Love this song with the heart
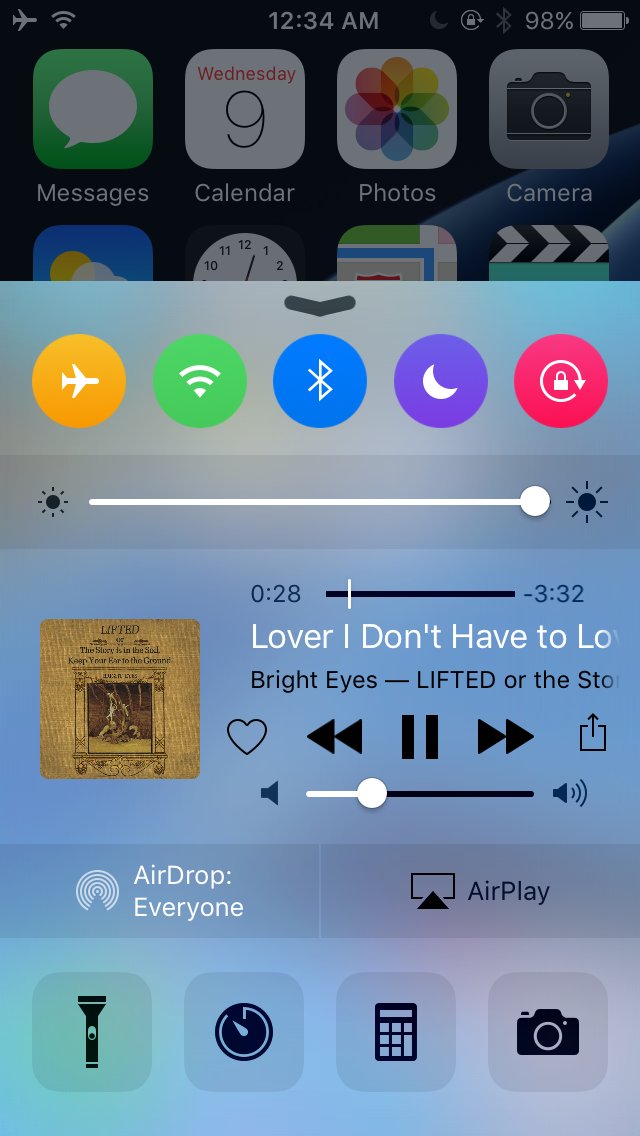Viewport: 640px width, 1136px height. click(x=247, y=737)
